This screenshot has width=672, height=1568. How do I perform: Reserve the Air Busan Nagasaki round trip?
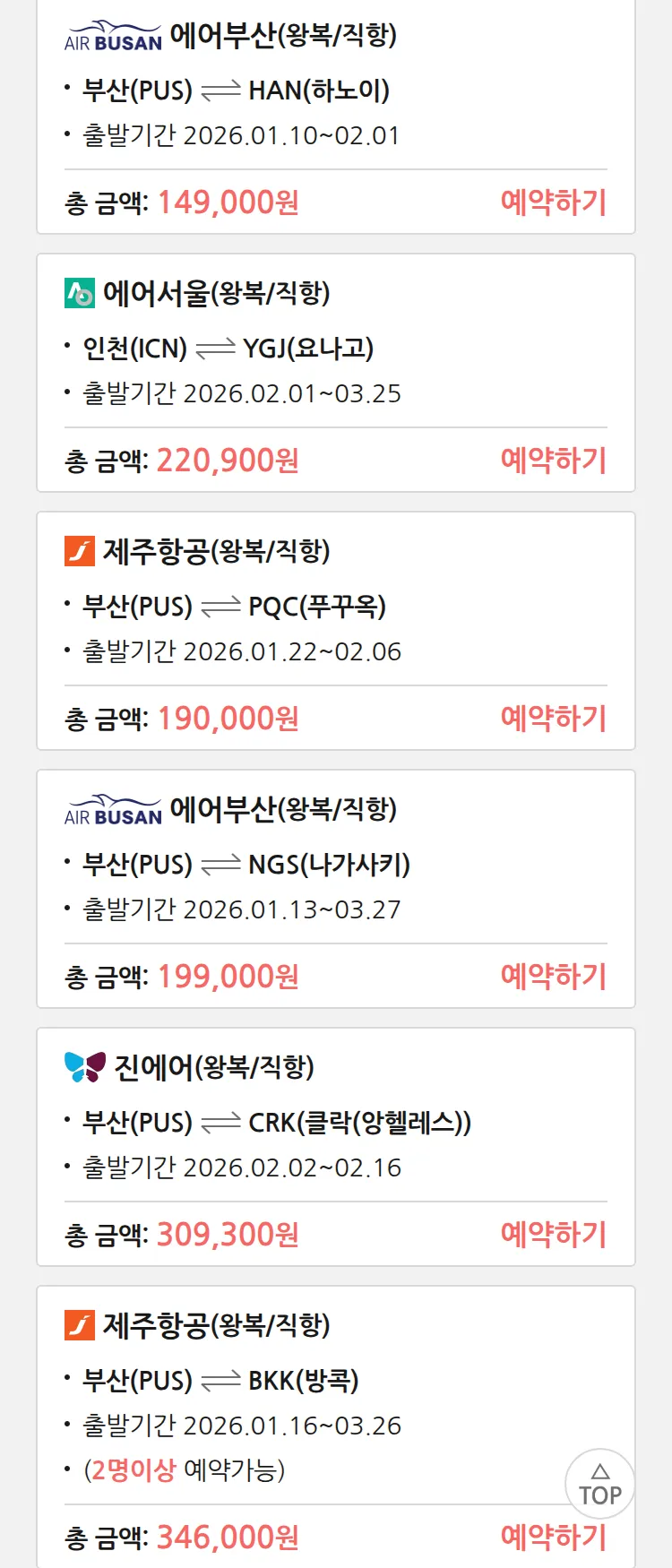(553, 977)
